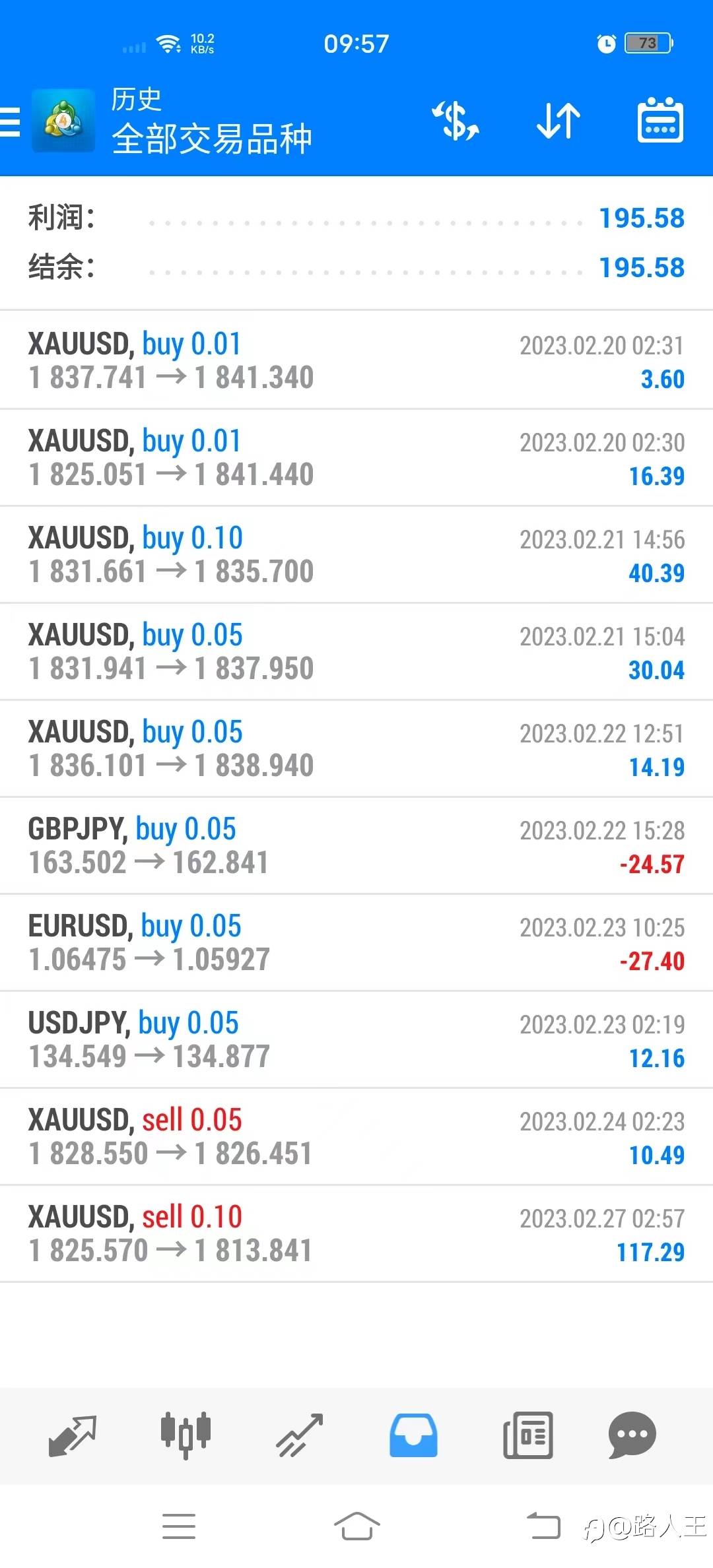
Task: Open the XAUUSD trade with profit 16.39
Action: [x=356, y=457]
